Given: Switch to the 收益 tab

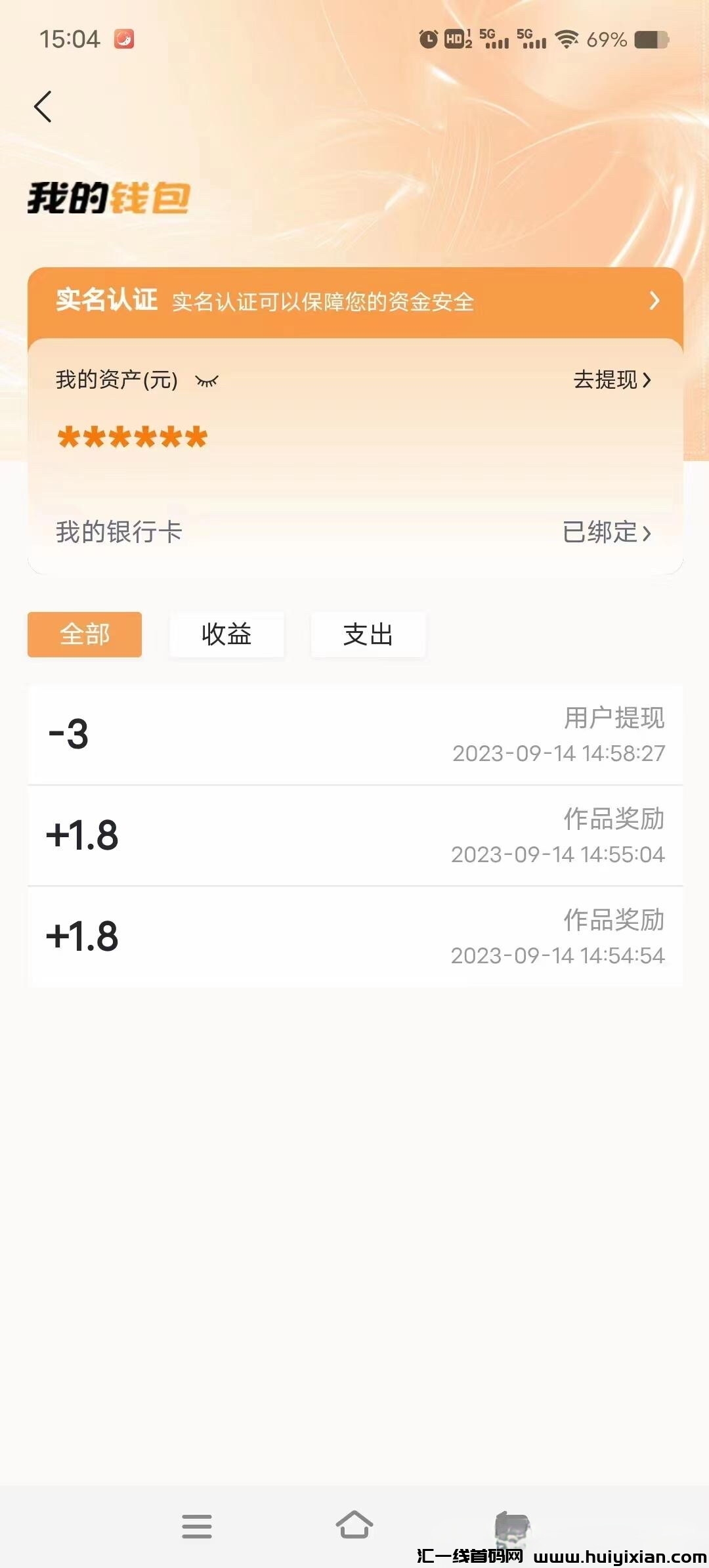Looking at the screenshot, I should (226, 634).
